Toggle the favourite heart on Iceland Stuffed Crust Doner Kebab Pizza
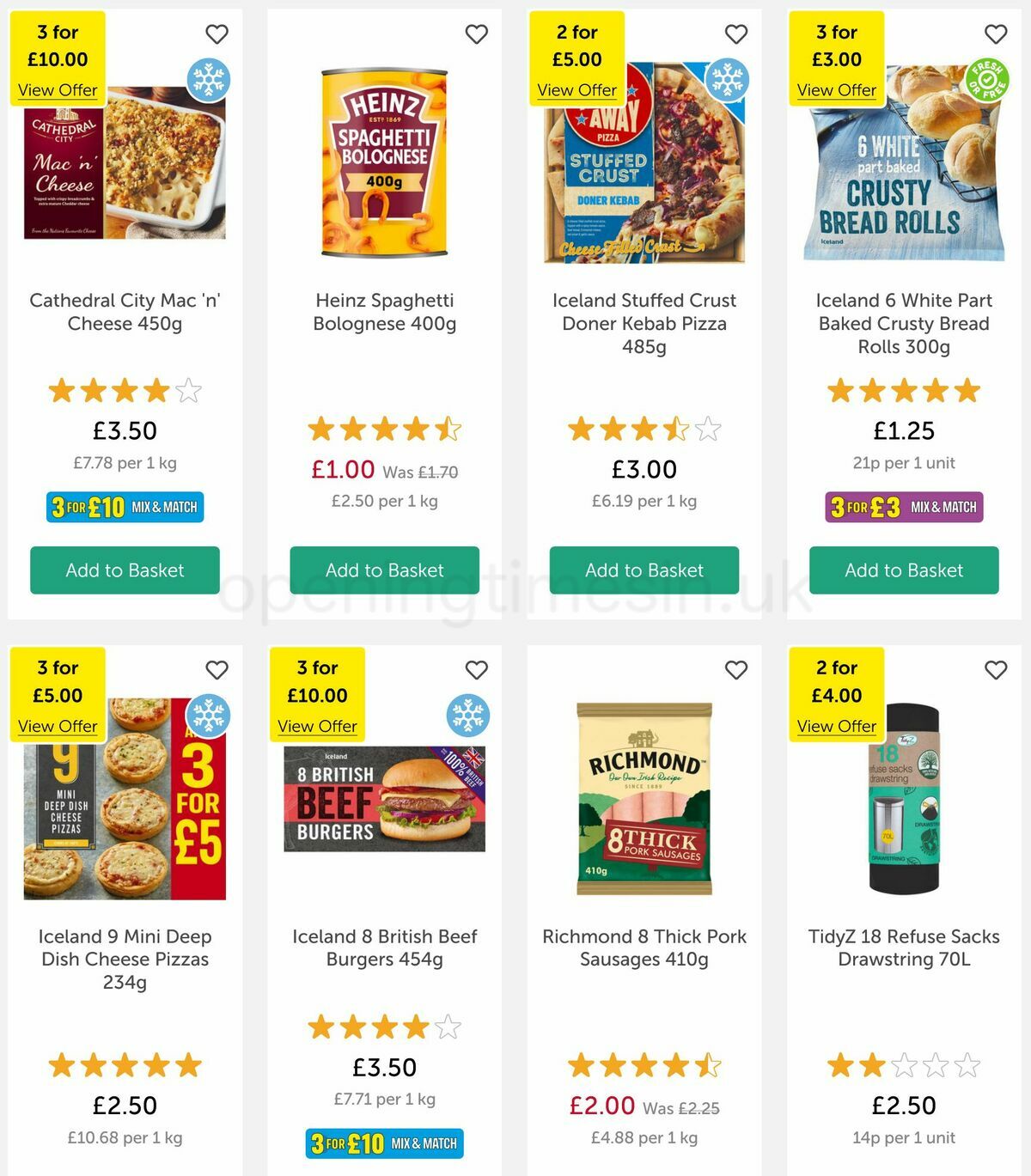The height and width of the screenshot is (1176, 1031). coord(736,34)
